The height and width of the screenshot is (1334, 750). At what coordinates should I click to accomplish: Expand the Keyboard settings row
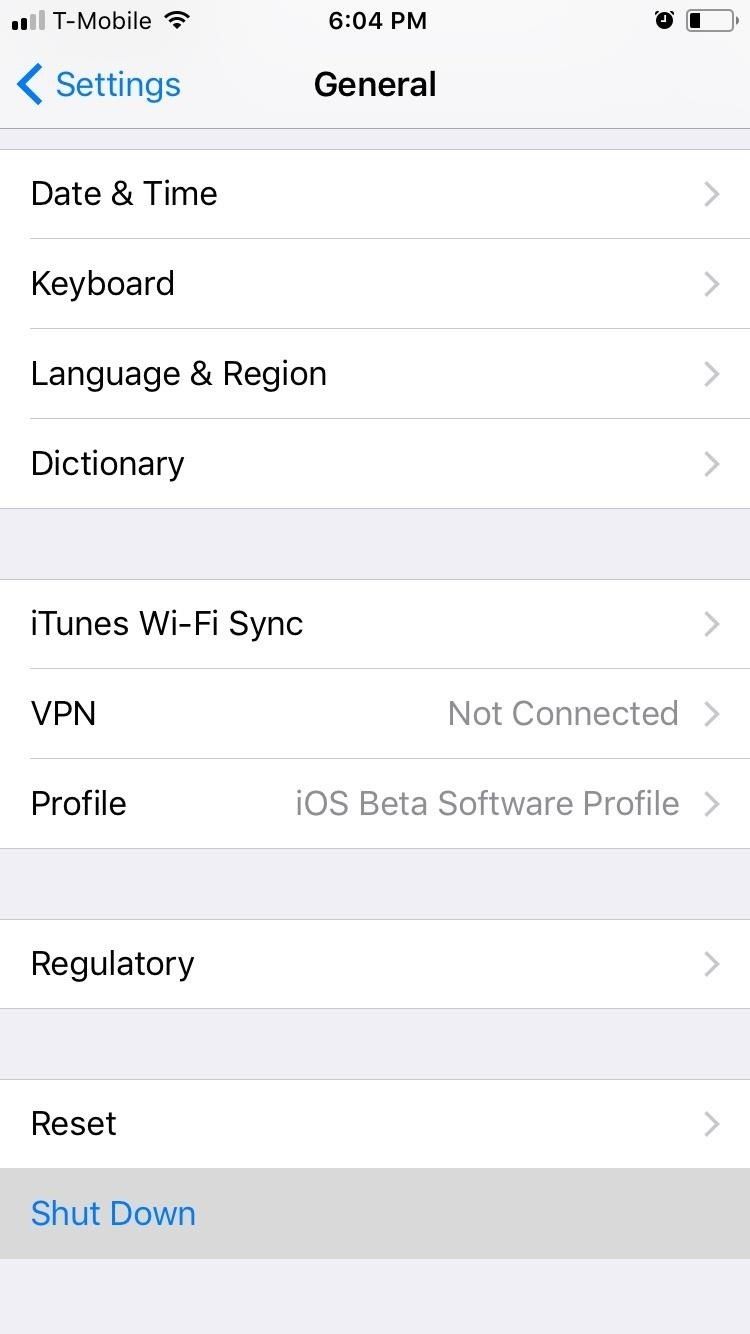click(375, 283)
